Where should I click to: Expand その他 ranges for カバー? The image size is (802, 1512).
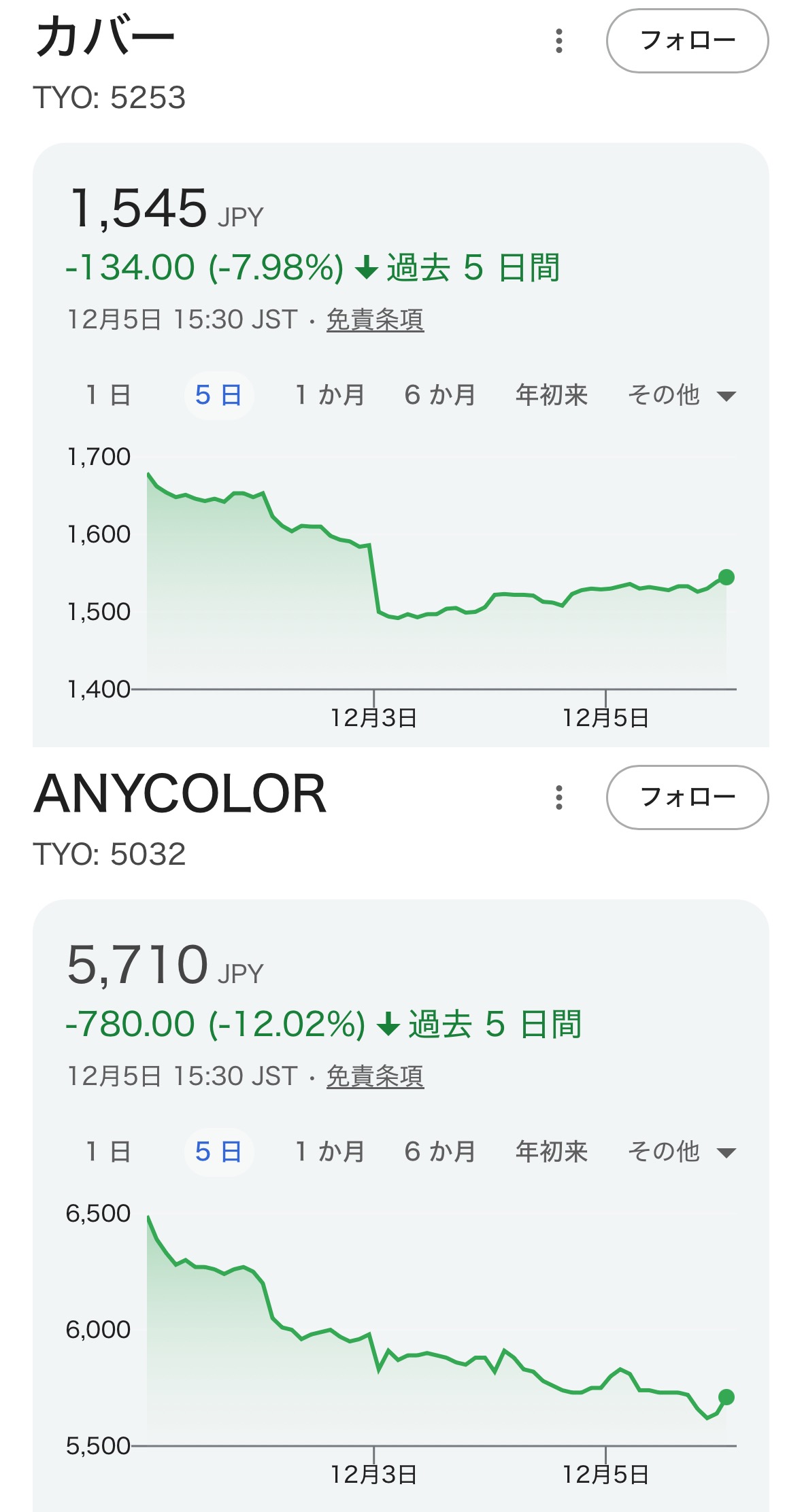(x=681, y=395)
